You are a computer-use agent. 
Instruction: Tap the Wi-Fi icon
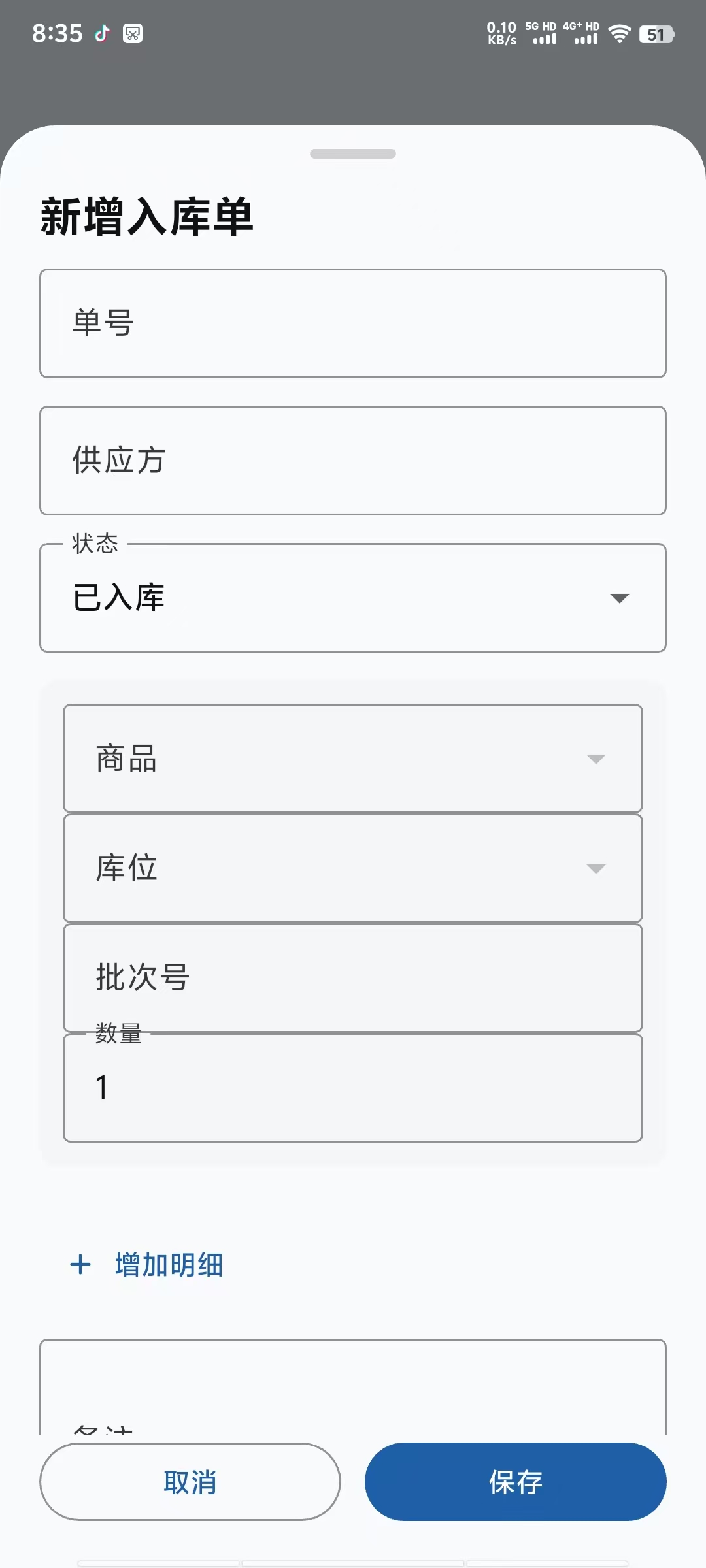pyautogui.click(x=617, y=34)
